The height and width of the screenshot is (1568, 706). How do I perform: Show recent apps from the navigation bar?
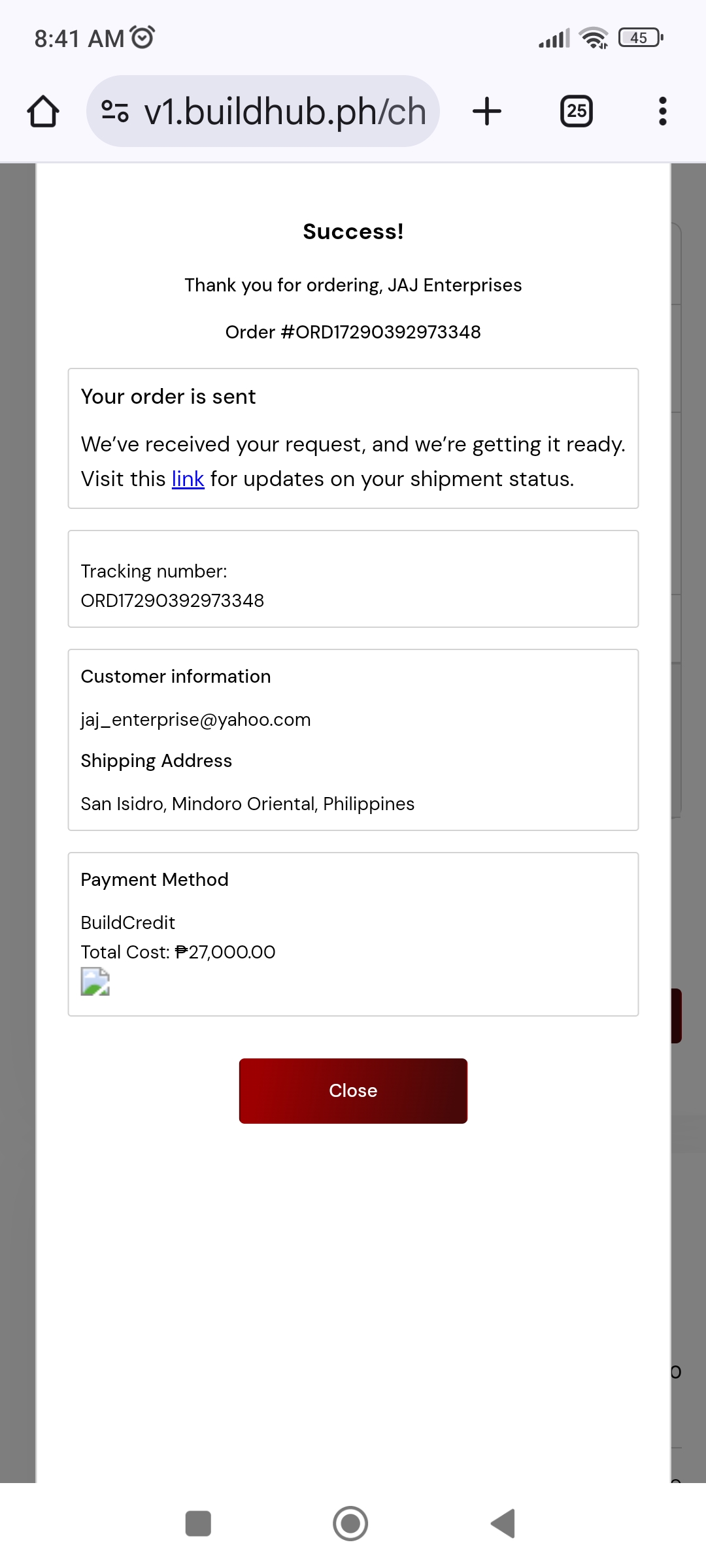[198, 1524]
